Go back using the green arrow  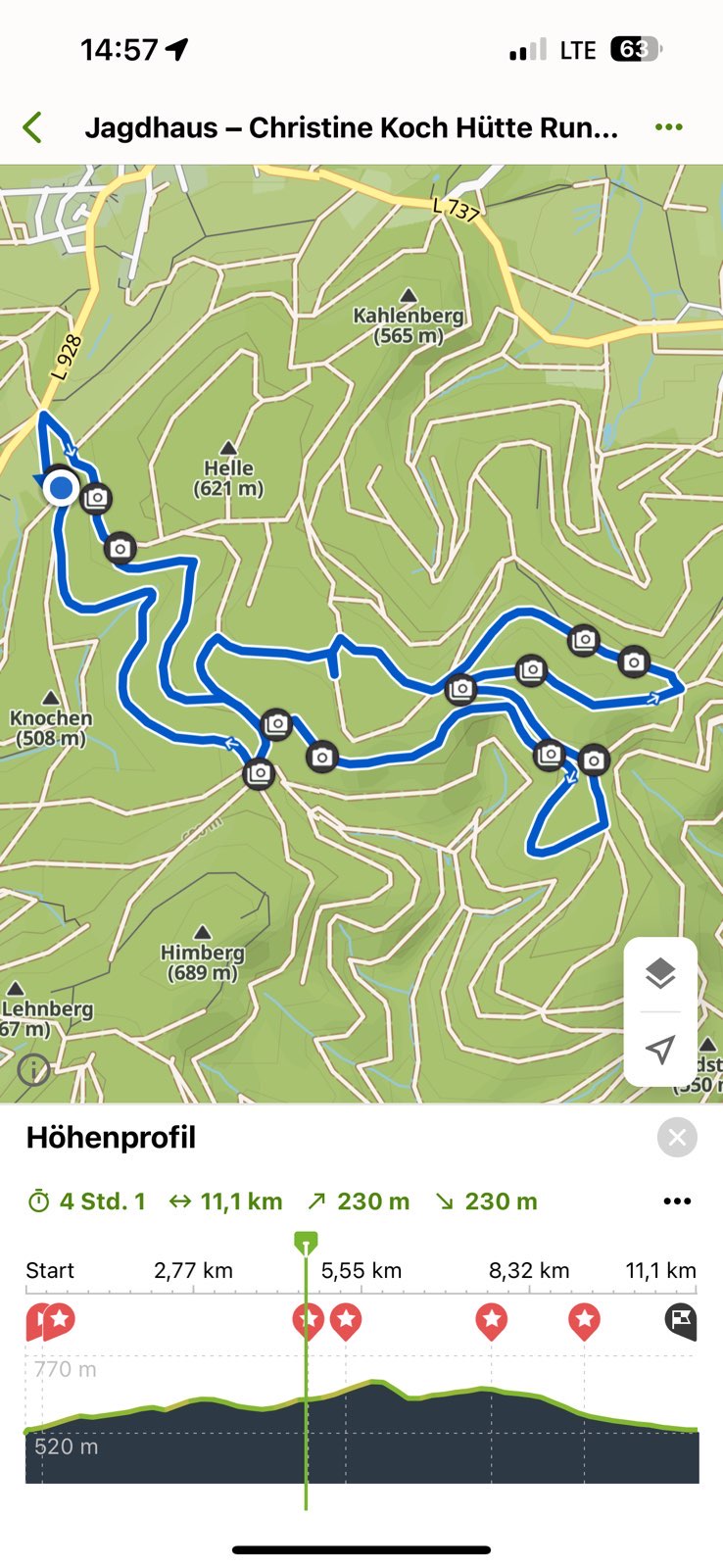(x=32, y=127)
